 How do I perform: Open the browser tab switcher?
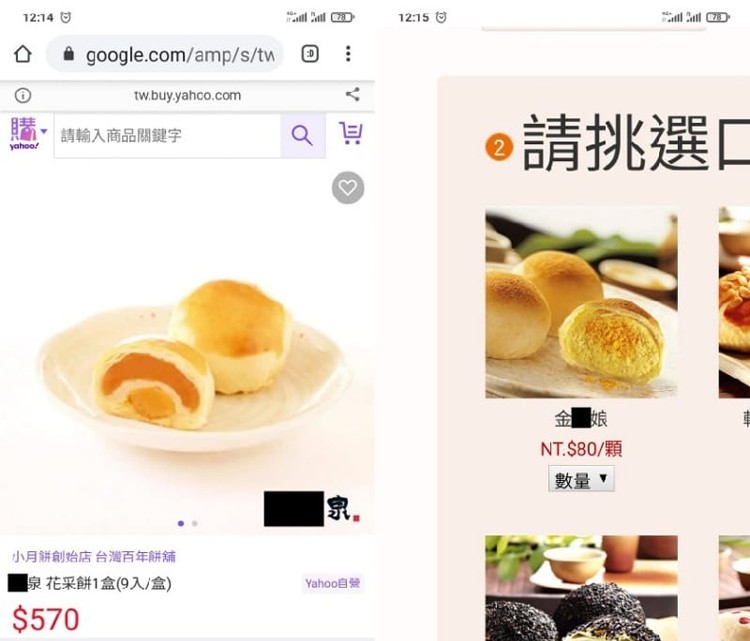tap(310, 54)
